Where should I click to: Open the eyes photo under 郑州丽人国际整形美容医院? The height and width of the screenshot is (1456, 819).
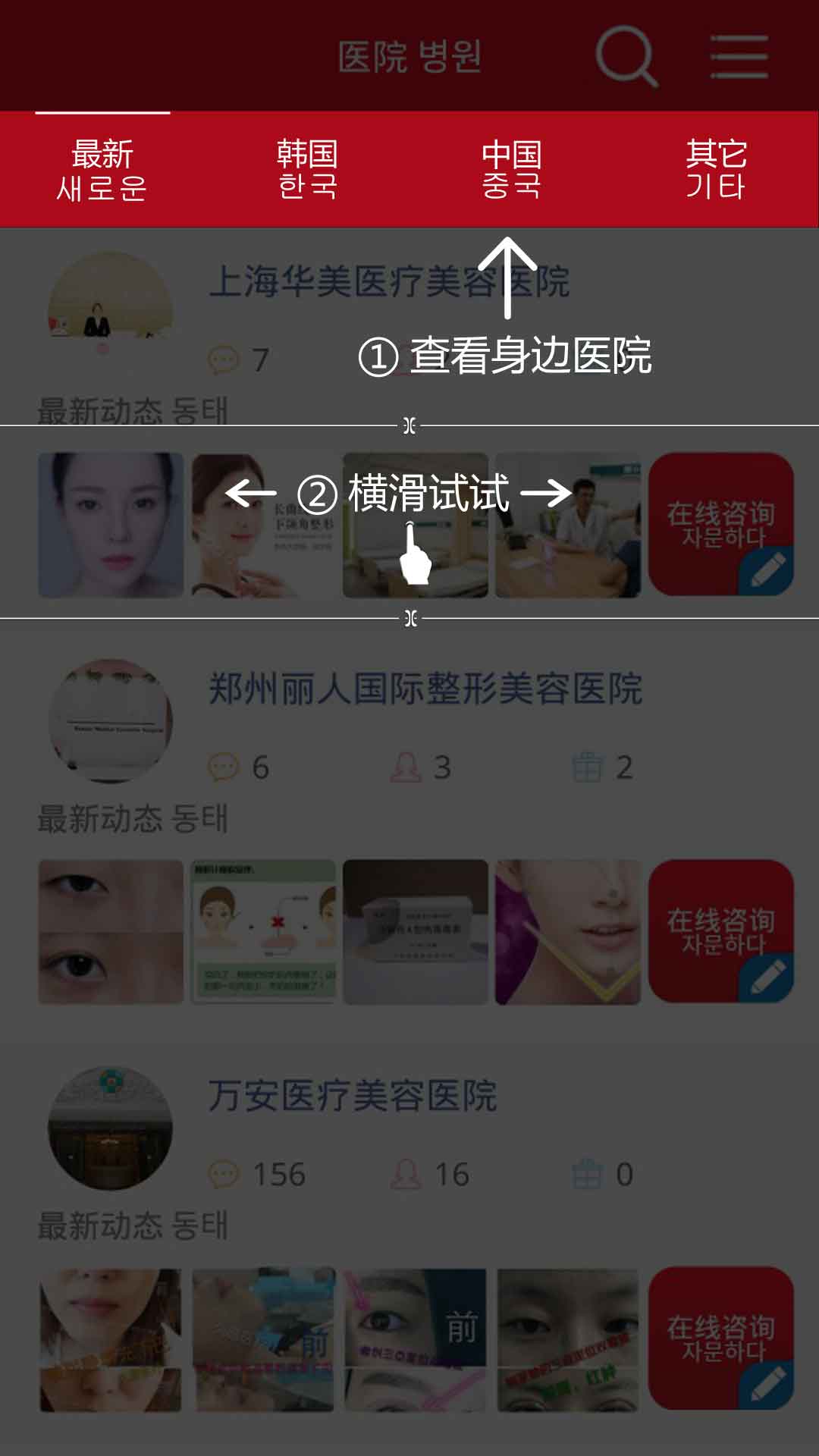point(111,932)
